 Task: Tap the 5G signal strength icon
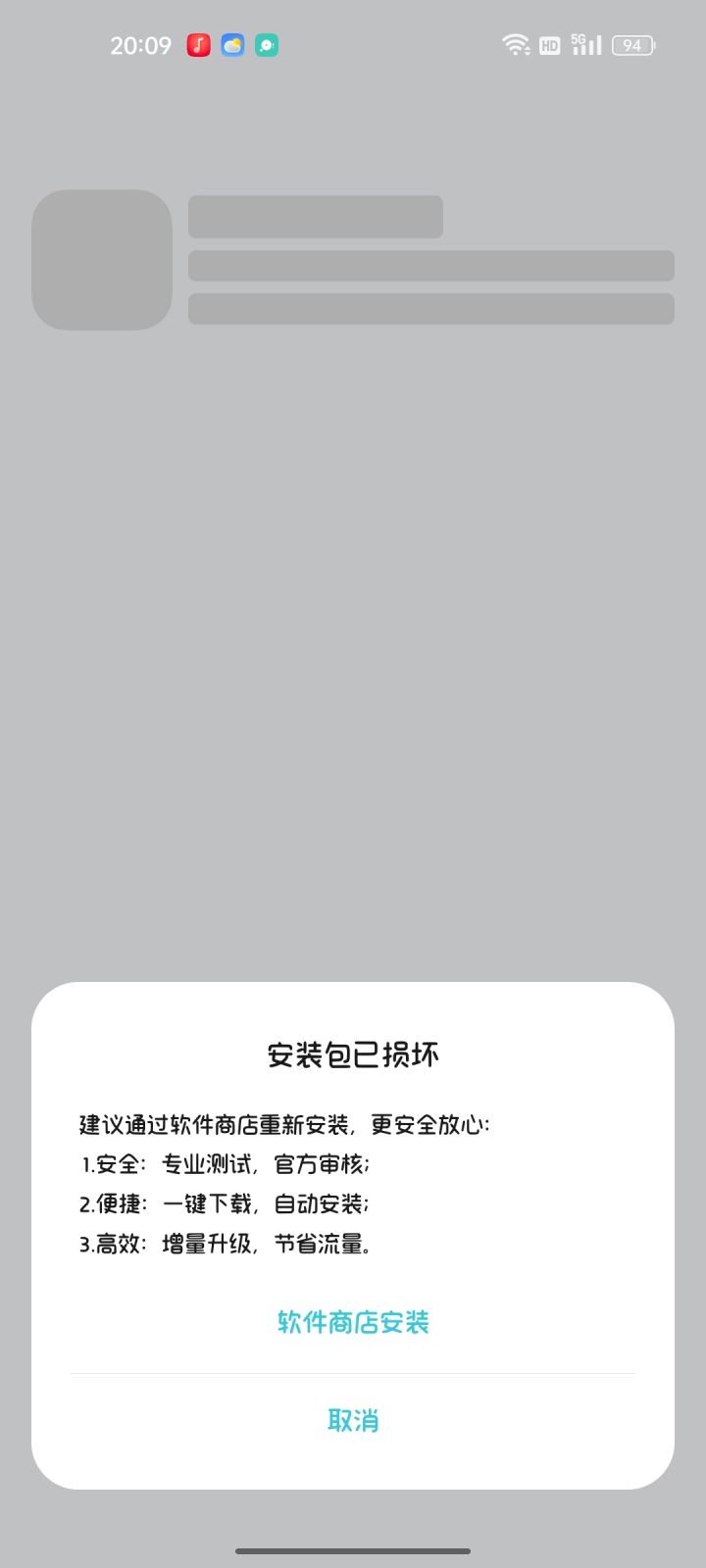point(583,45)
